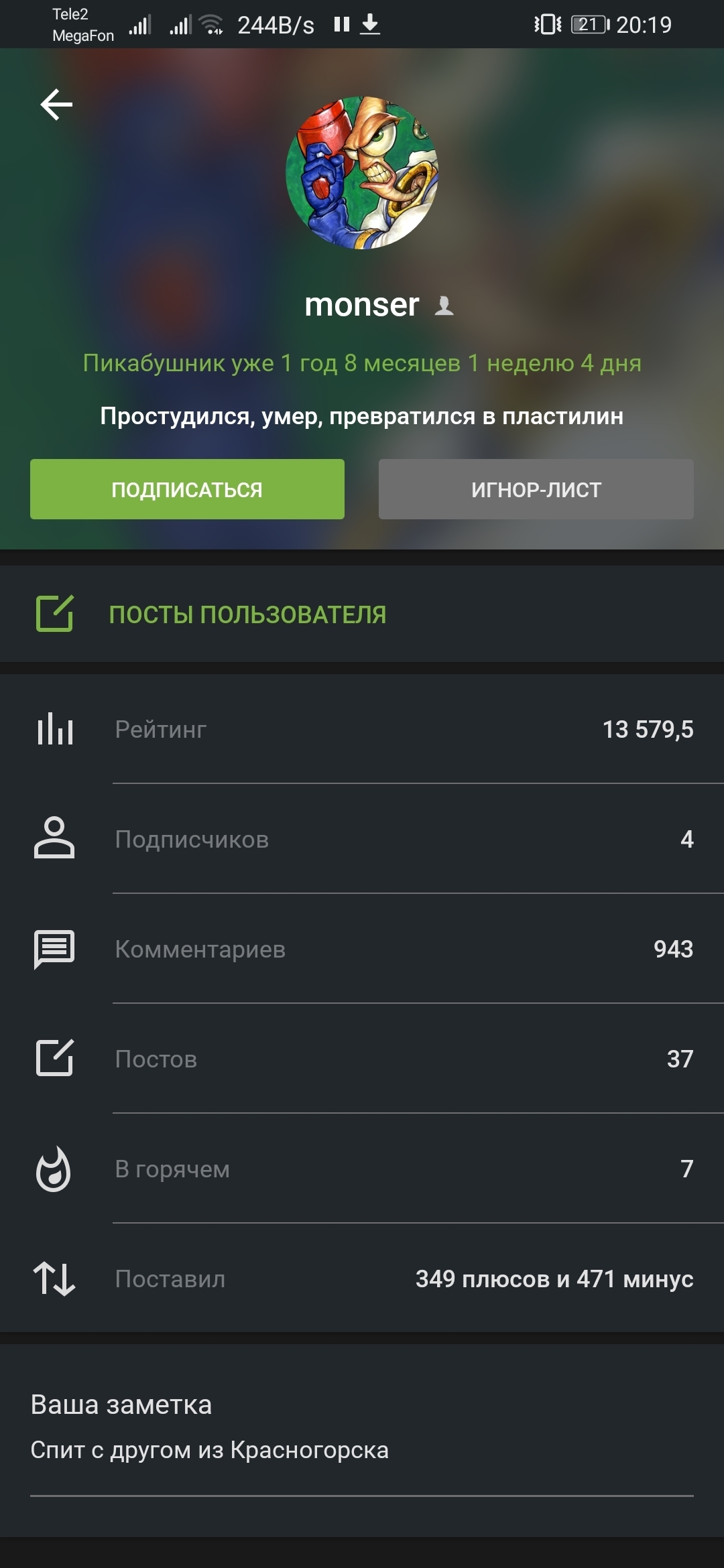Add user to ИГНОР-ЛИСТ

point(536,489)
